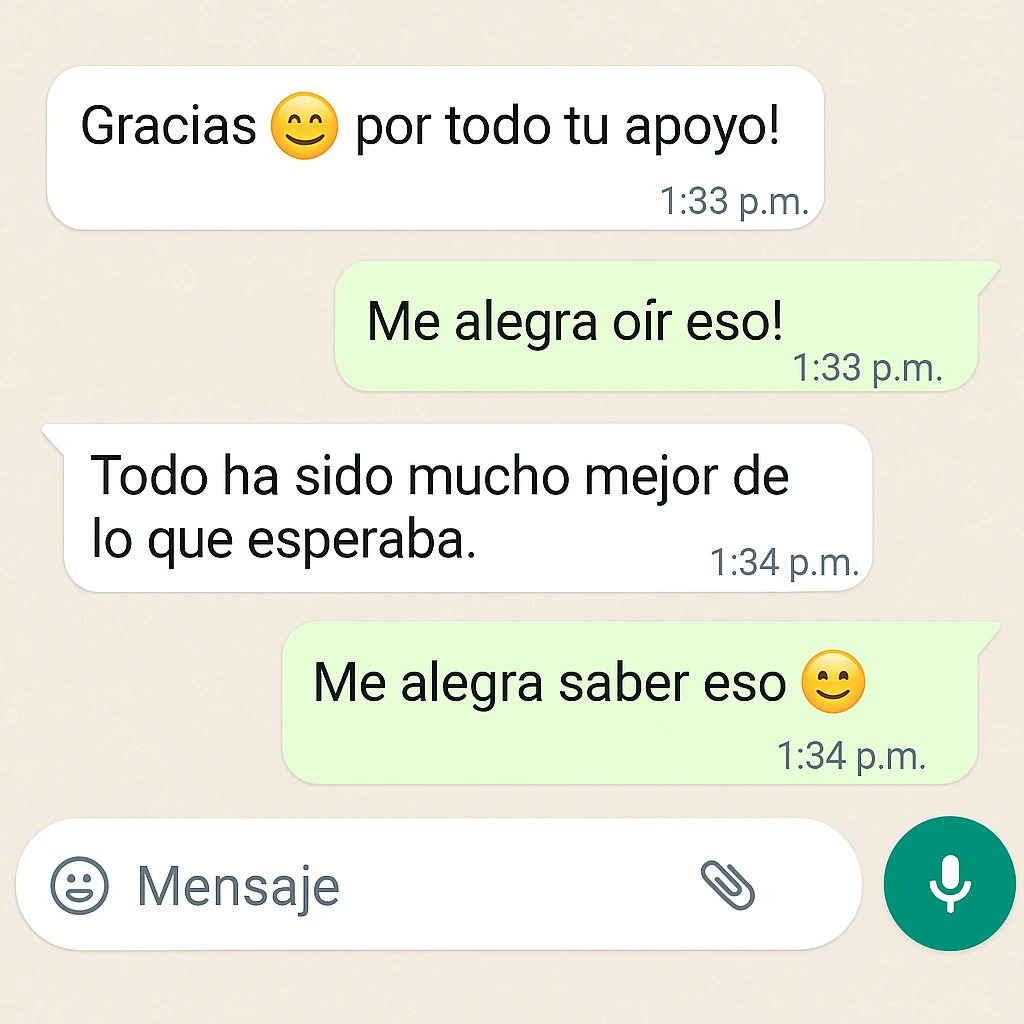Attach a file with the paperclip
The width and height of the screenshot is (1024, 1024).
click(x=727, y=884)
